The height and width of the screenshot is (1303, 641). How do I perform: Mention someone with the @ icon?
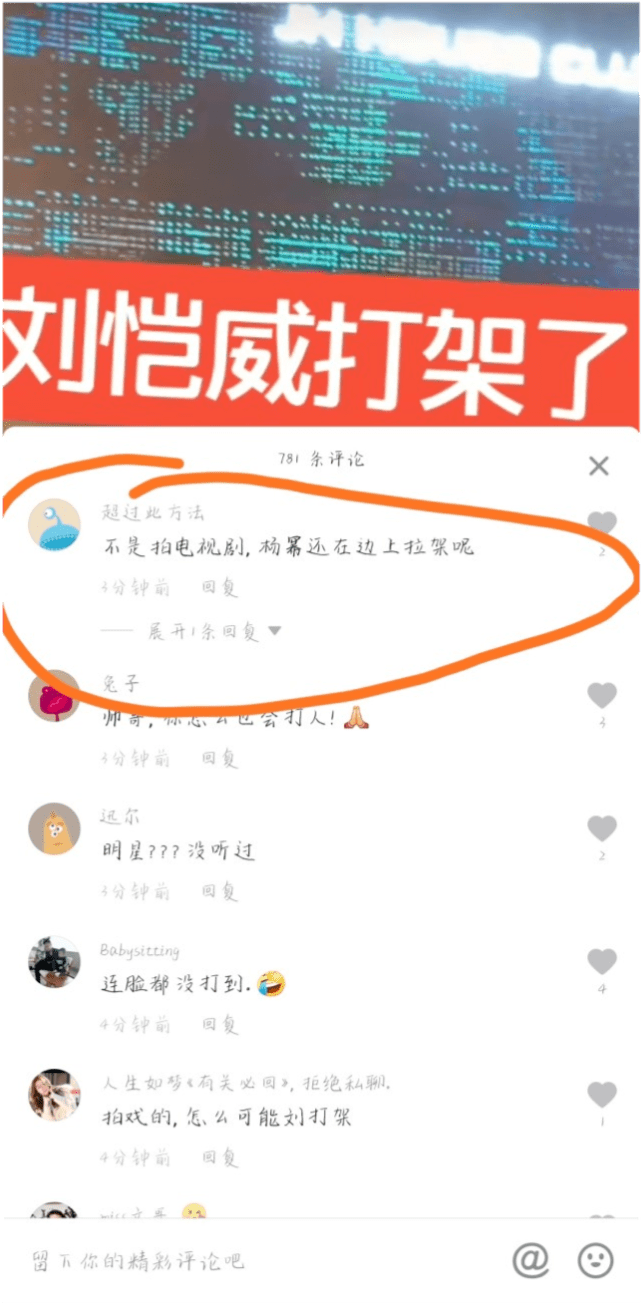(x=530, y=1260)
